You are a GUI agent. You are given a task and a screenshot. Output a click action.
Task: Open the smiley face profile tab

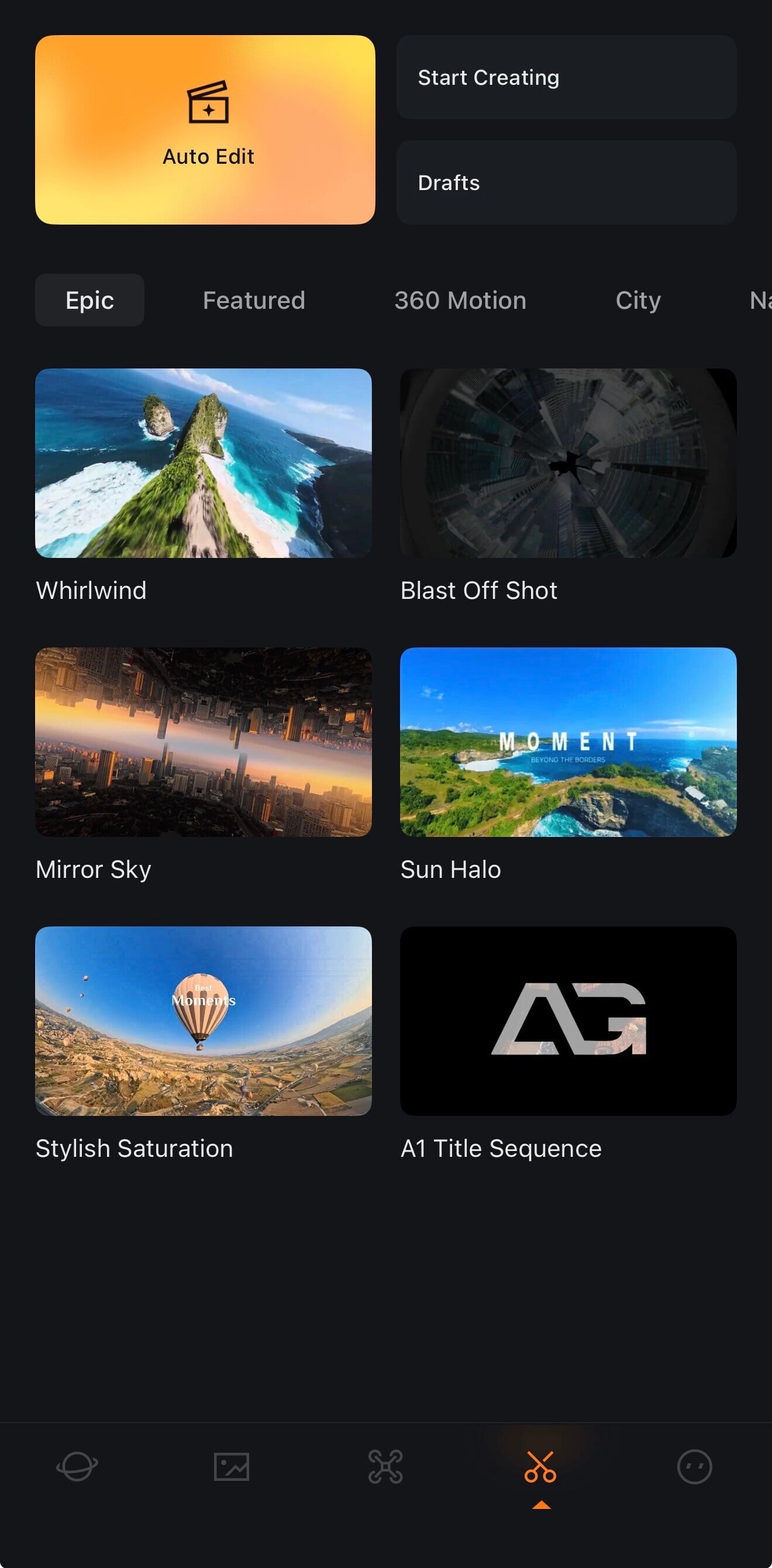694,1467
